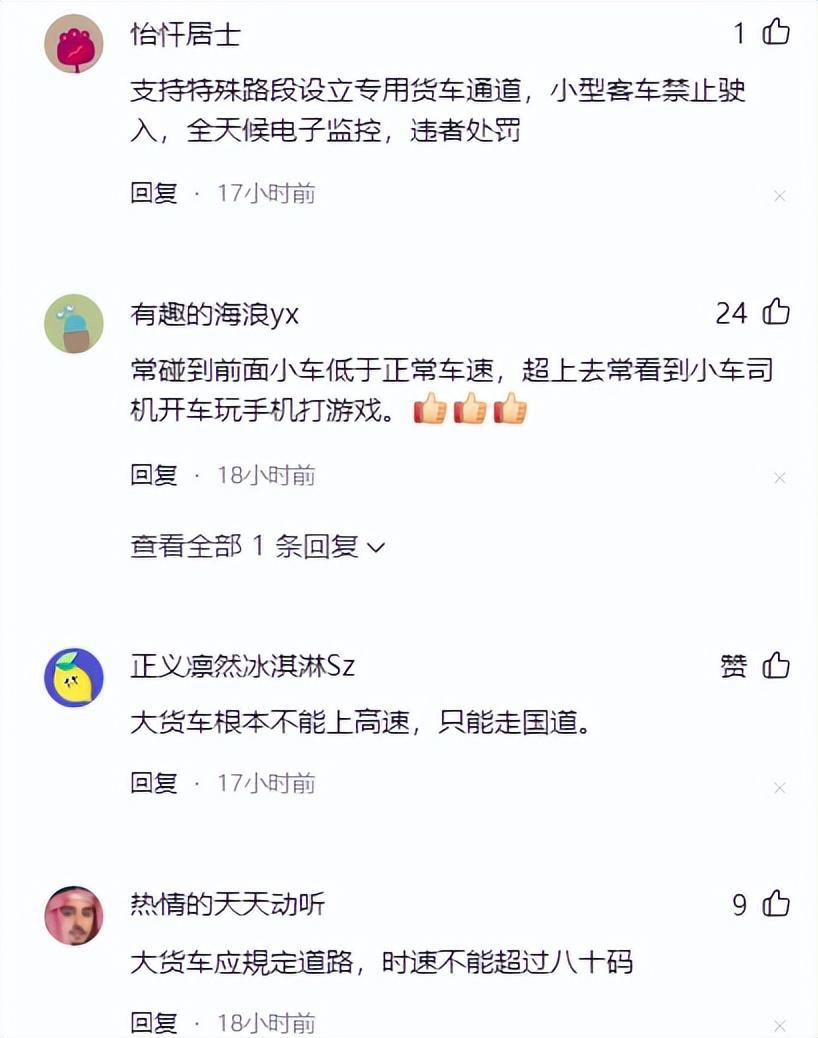Like the comment by 有趣的海浪yx
This screenshot has height=1038, width=818.
pos(776,312)
